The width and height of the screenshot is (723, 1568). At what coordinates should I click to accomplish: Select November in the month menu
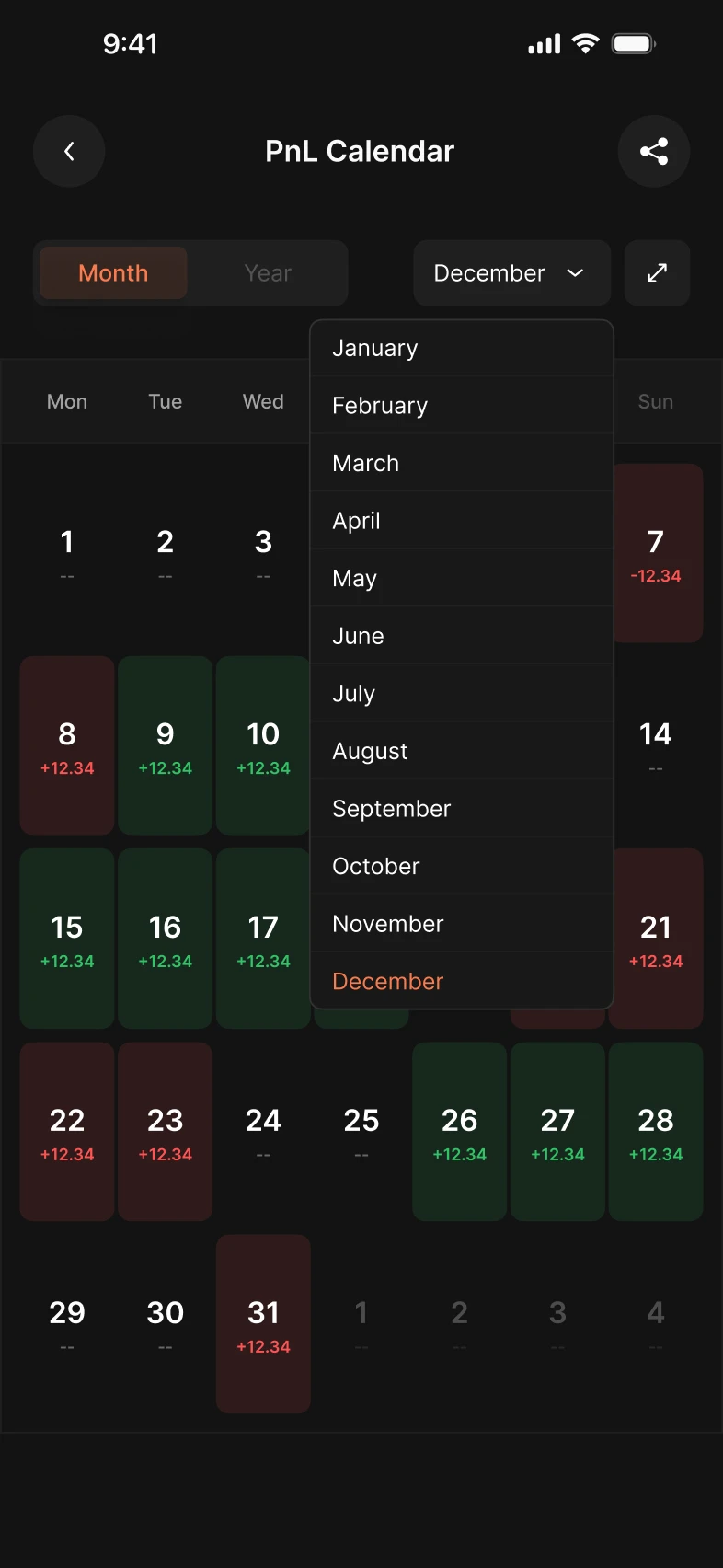461,924
